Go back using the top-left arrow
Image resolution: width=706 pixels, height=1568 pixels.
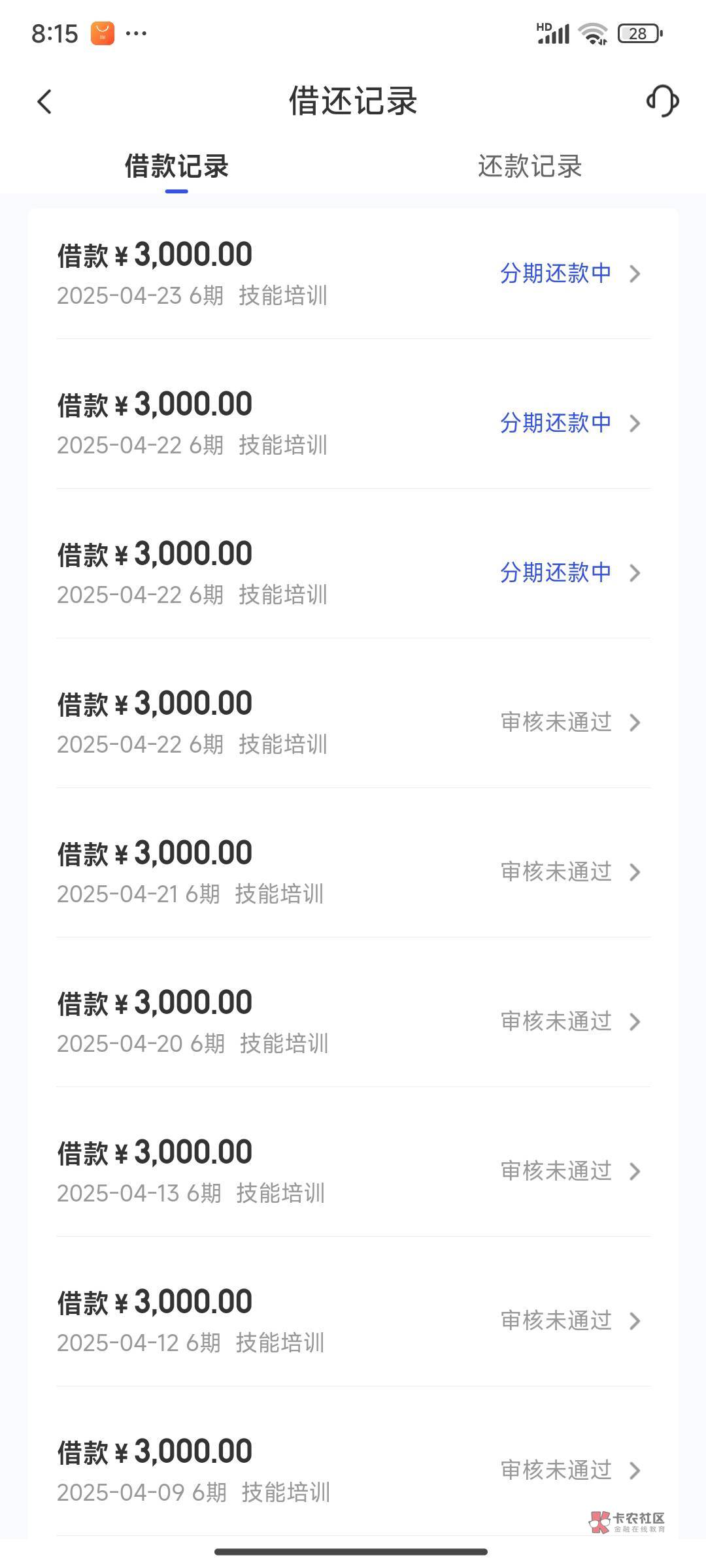click(x=44, y=102)
